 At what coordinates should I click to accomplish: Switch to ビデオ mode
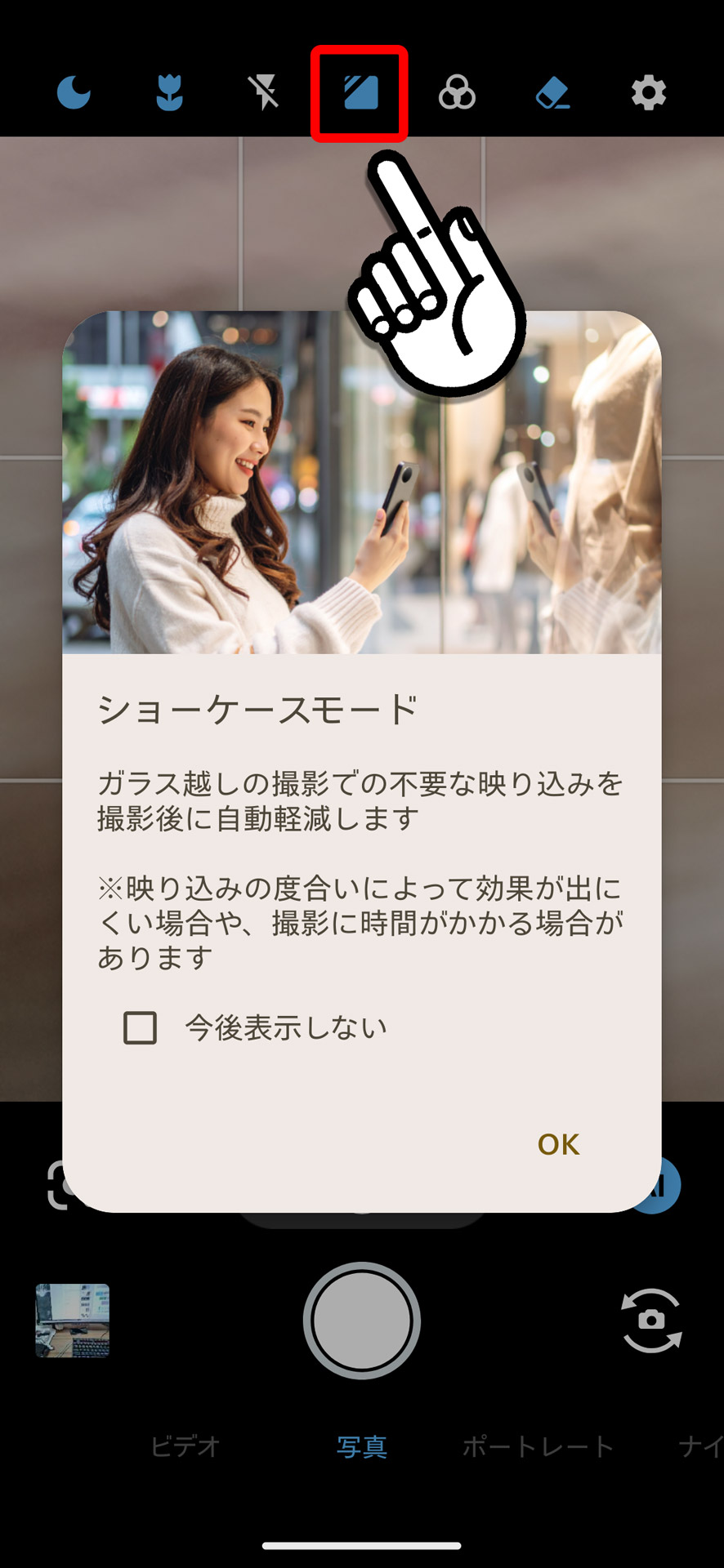185,1447
